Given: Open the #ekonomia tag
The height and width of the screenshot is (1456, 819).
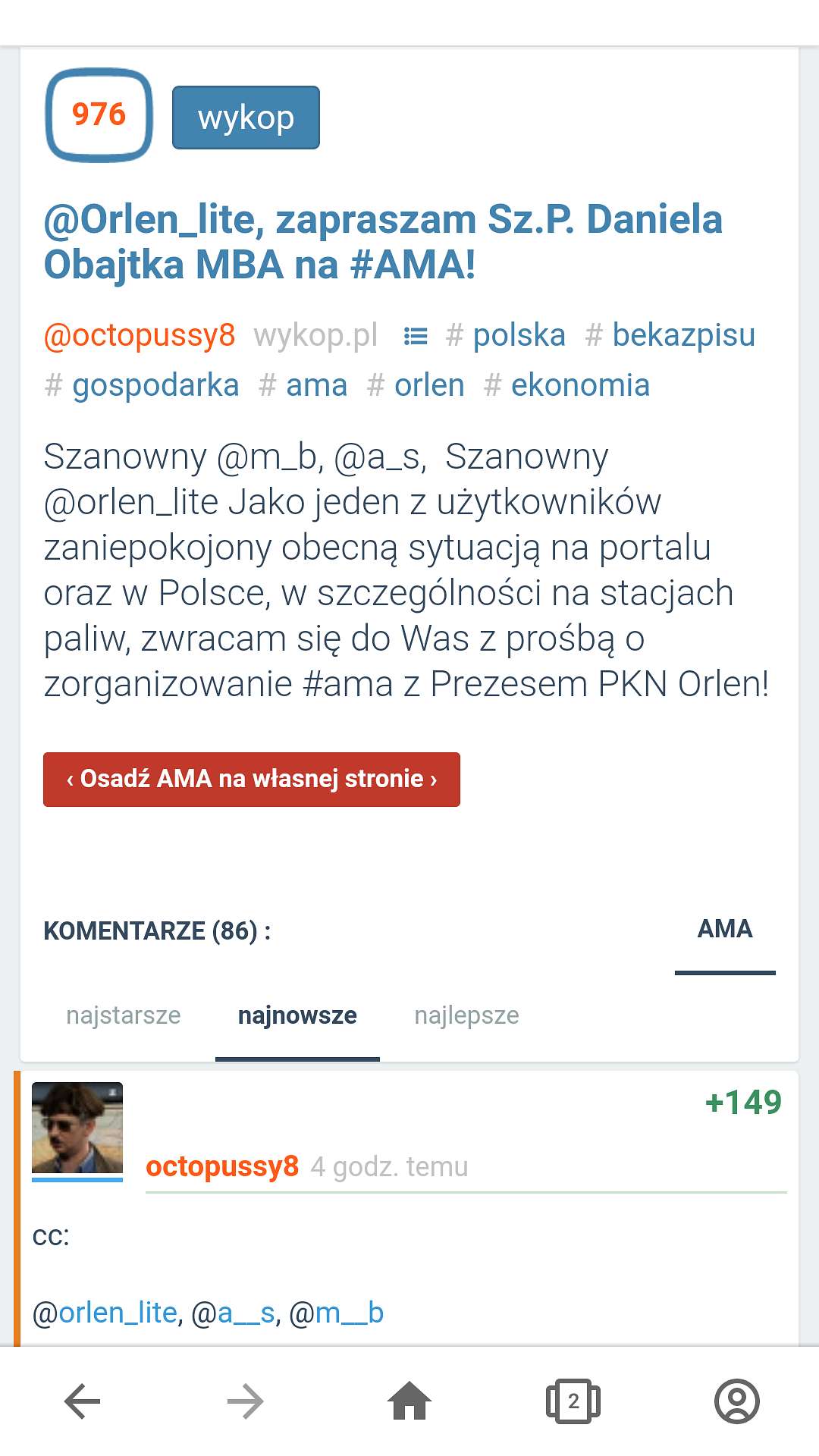Looking at the screenshot, I should (566, 385).
